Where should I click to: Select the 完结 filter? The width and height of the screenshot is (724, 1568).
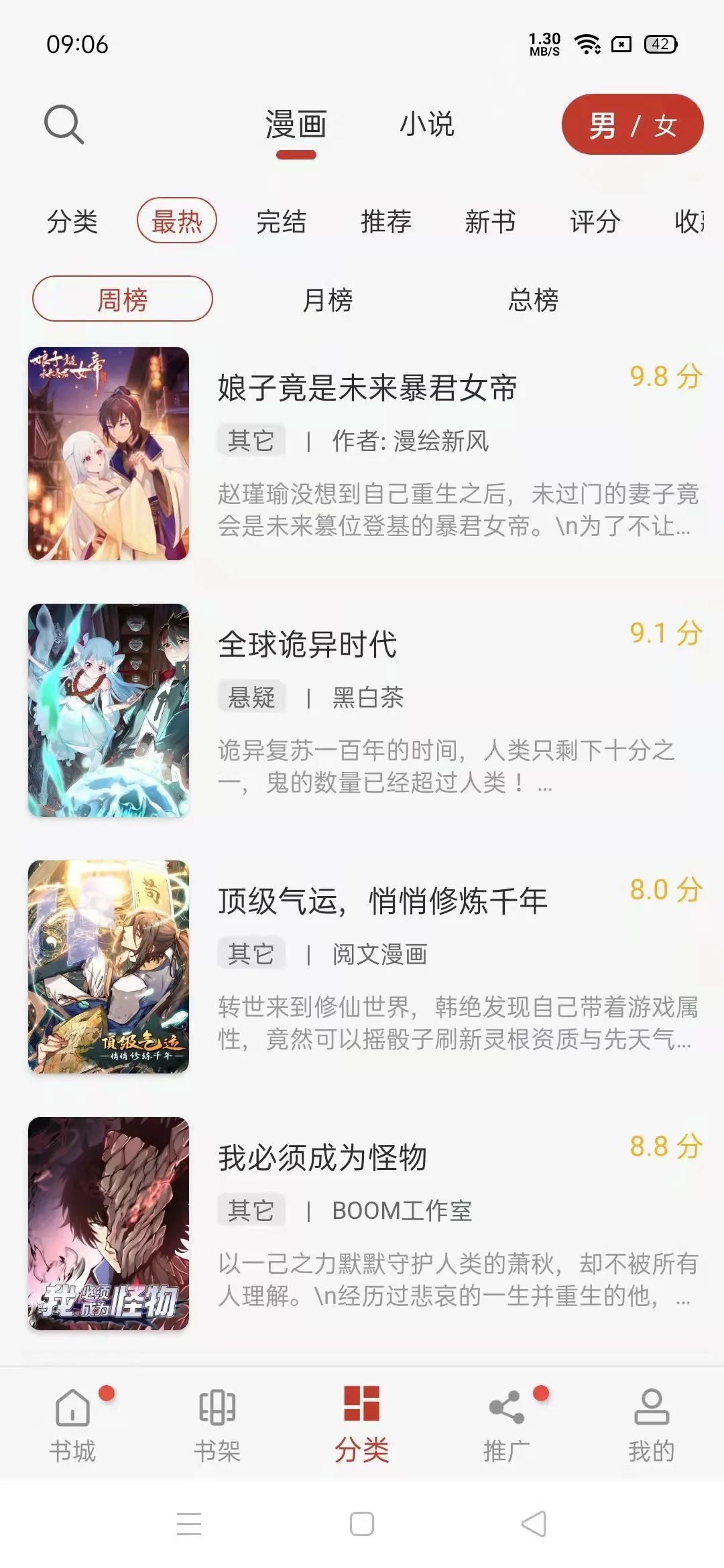click(281, 221)
